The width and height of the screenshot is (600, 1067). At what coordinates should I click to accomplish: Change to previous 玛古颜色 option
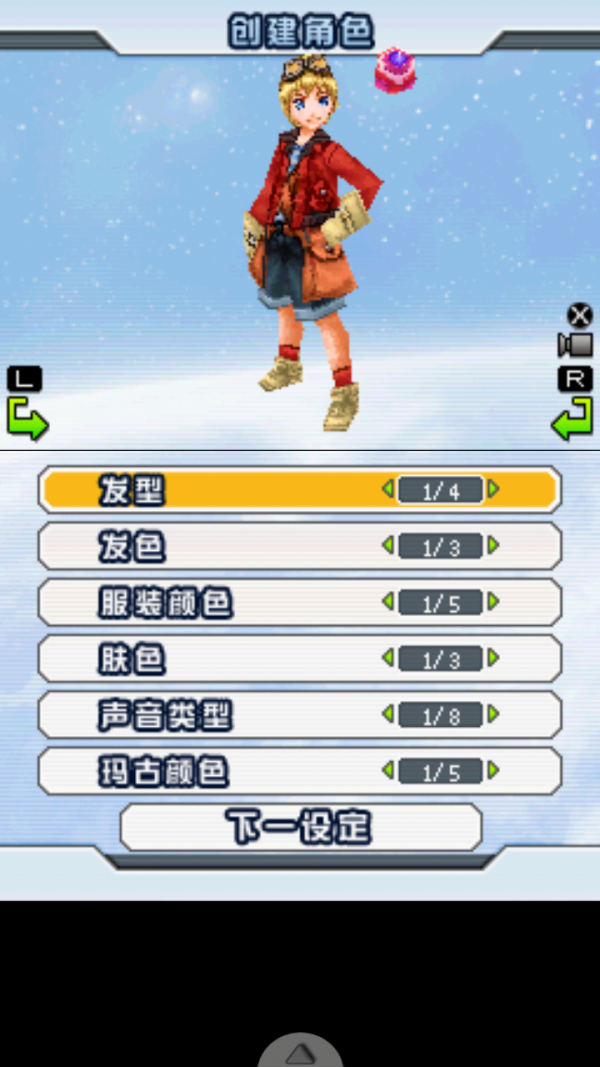388,771
